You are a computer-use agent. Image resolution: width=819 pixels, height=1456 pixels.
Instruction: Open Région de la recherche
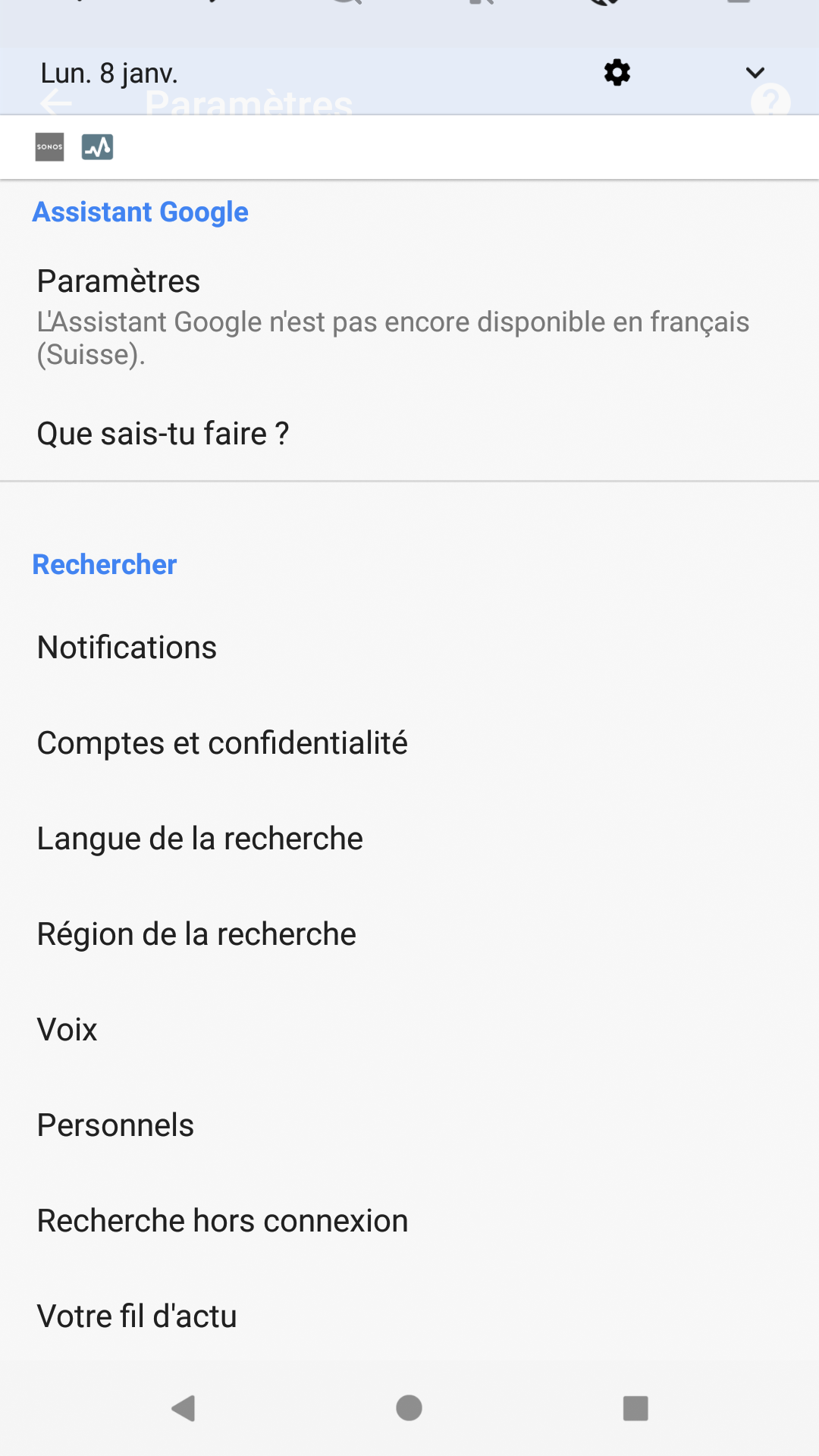(x=409, y=934)
